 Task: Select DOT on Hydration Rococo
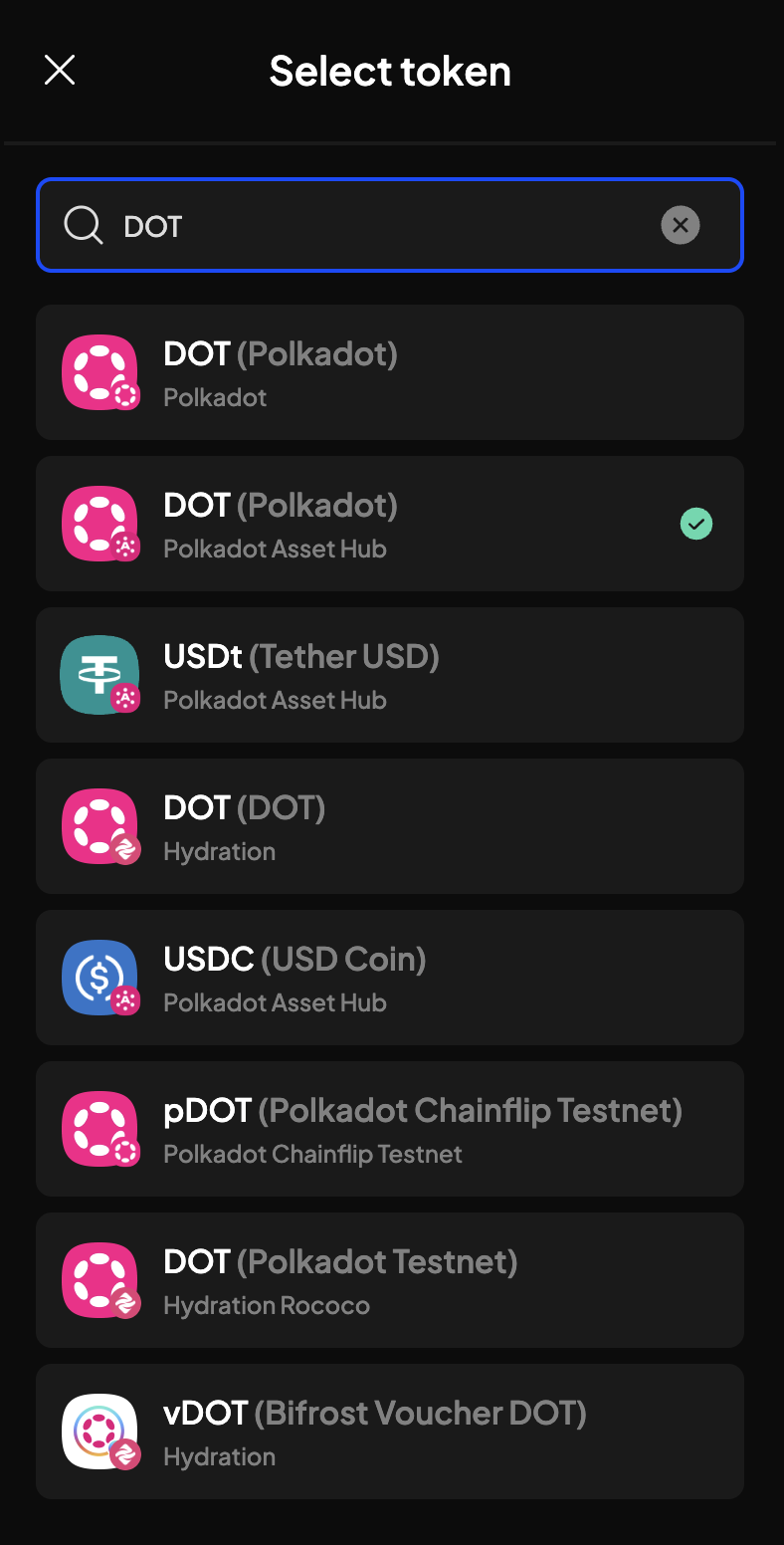(x=389, y=1280)
